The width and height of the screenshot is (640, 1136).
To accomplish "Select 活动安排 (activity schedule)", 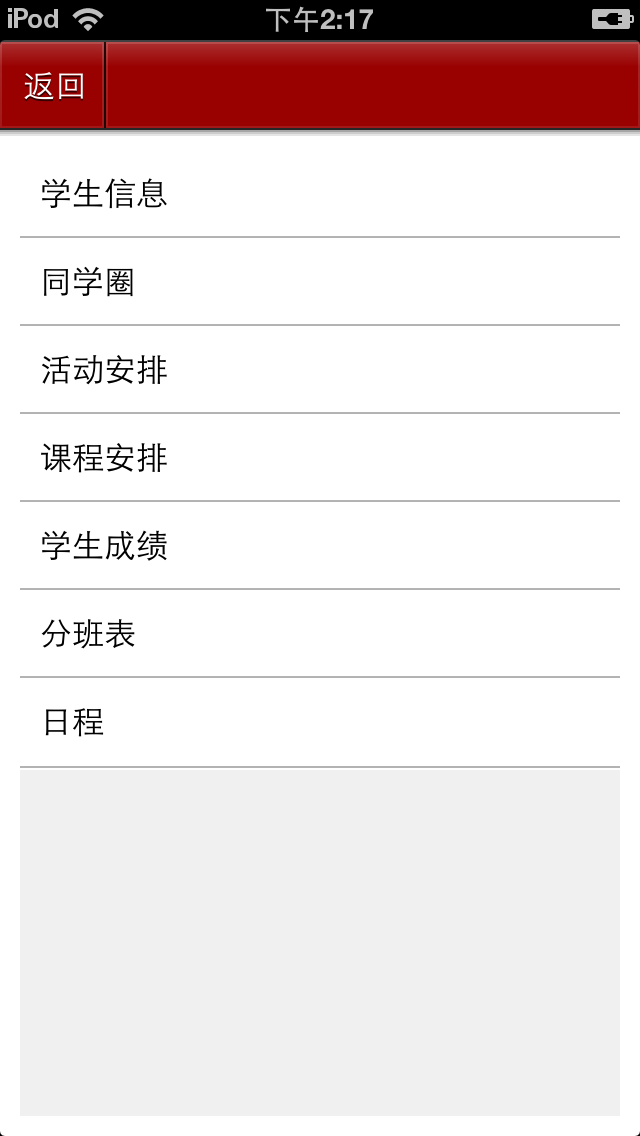I will [320, 370].
